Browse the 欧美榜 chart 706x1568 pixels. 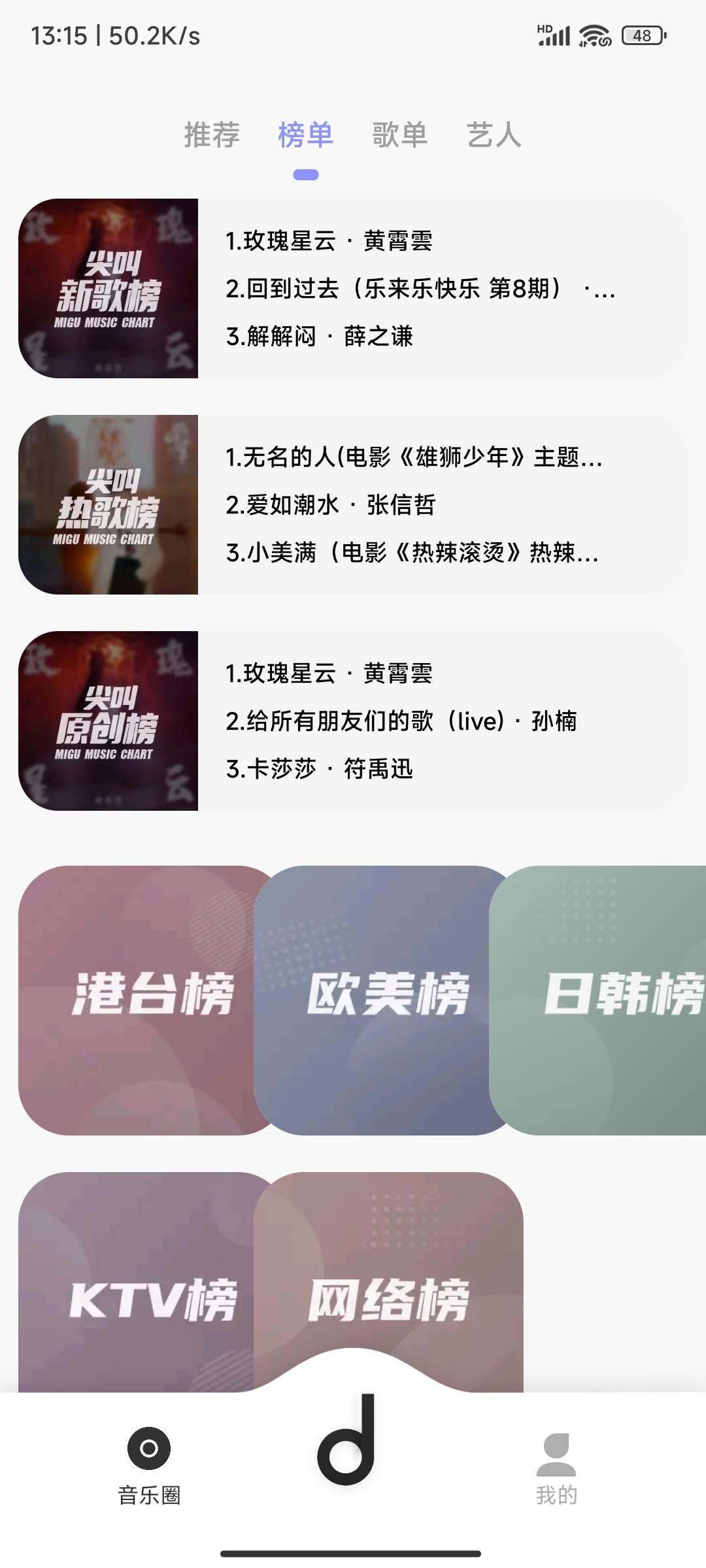[x=386, y=1000]
